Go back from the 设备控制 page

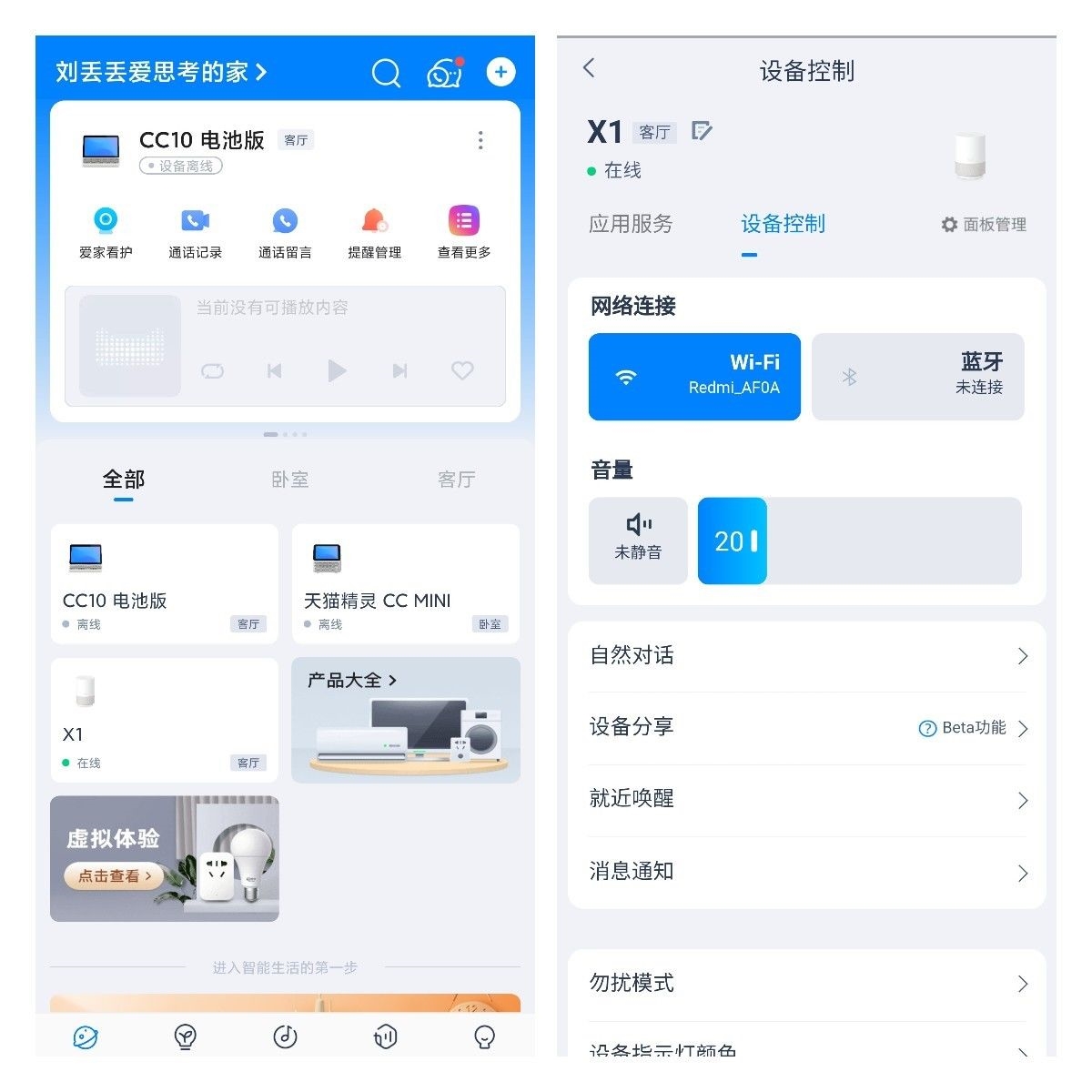[x=589, y=68]
